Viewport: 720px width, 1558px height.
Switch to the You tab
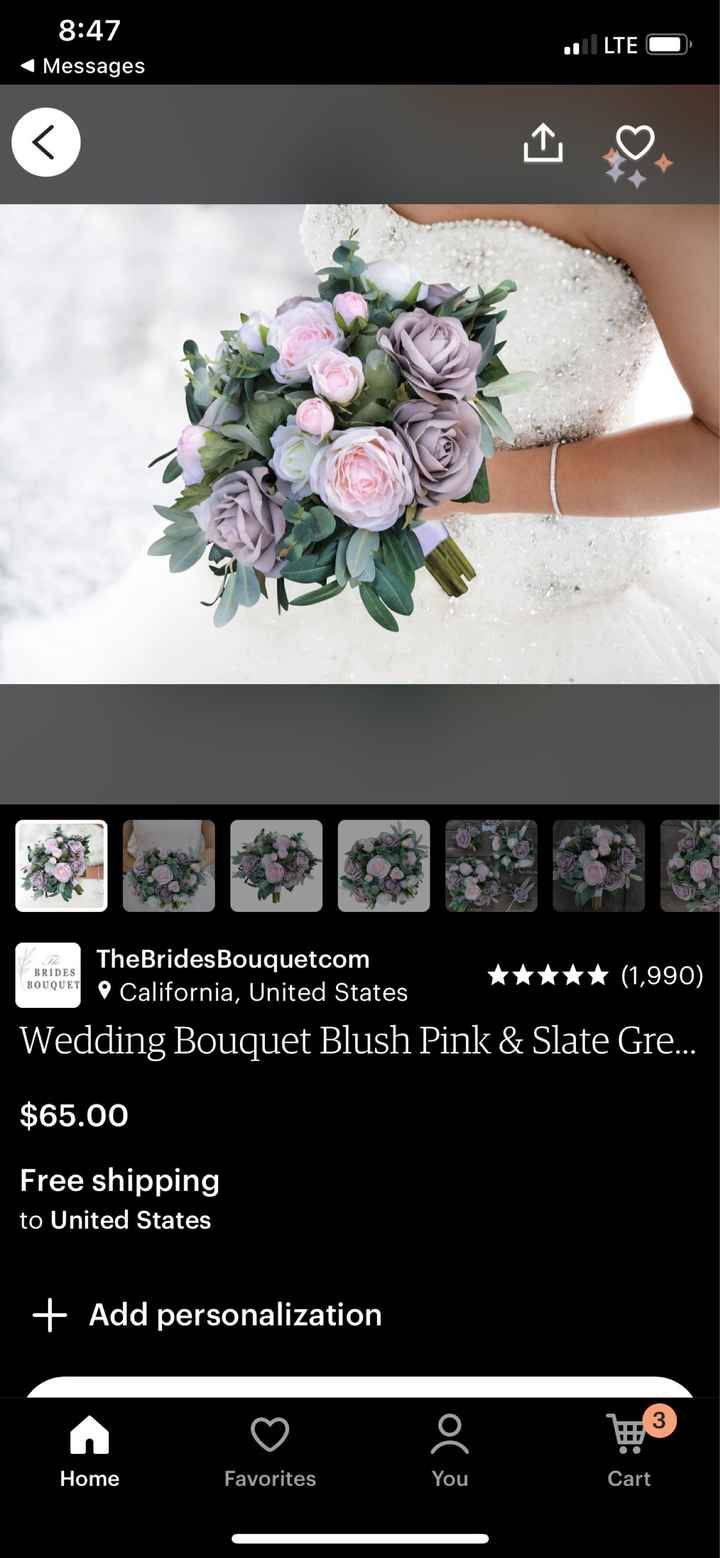click(449, 1451)
